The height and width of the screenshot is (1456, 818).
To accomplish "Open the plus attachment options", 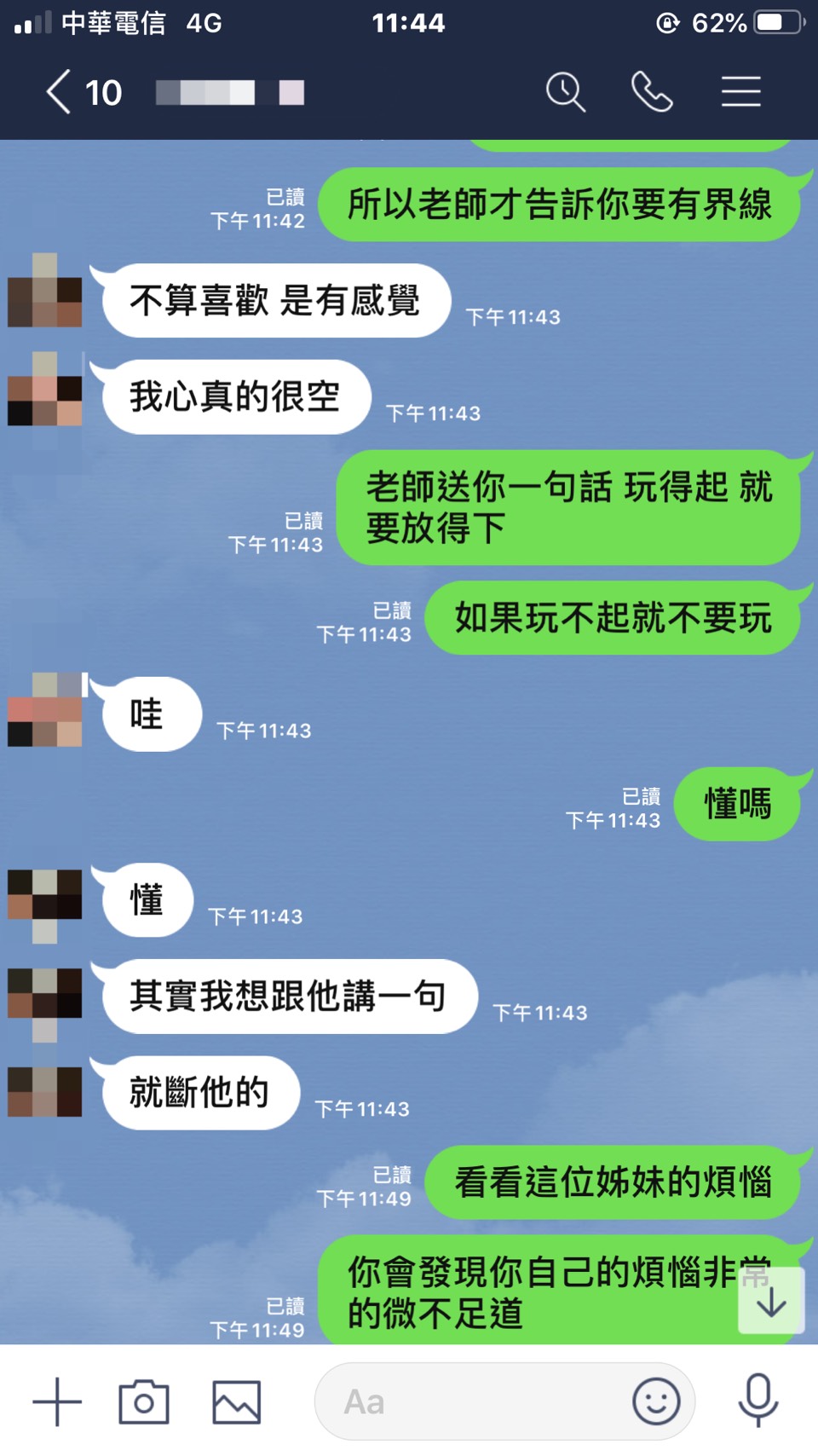I will [57, 1401].
